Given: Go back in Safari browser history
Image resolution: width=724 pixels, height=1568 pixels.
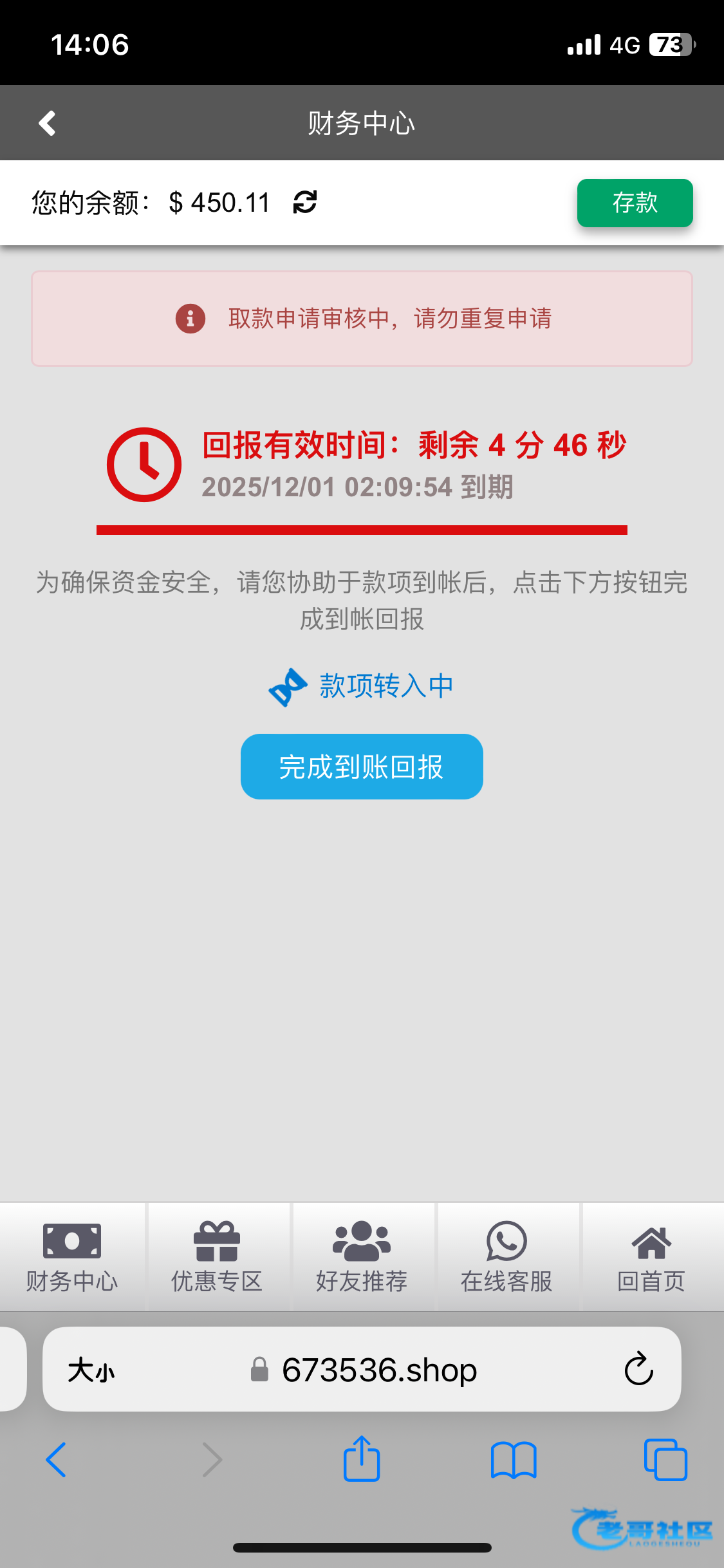Looking at the screenshot, I should [56, 1459].
